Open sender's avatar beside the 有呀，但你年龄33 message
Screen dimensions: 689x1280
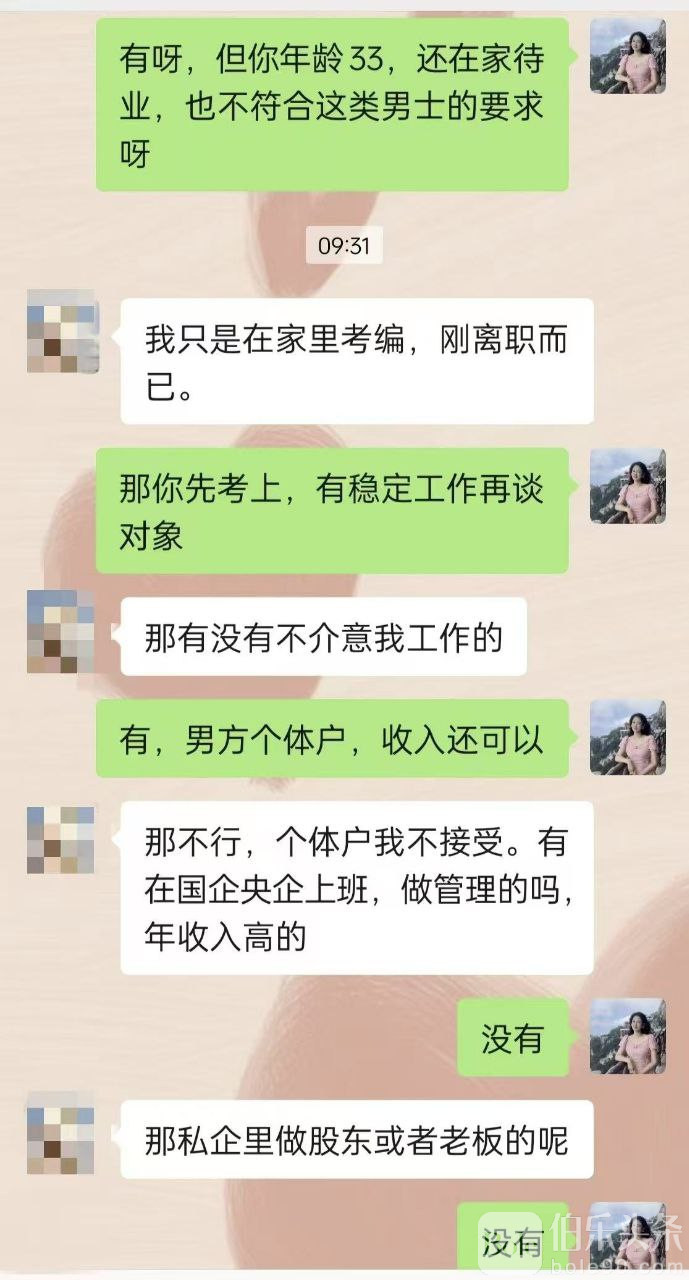(627, 56)
